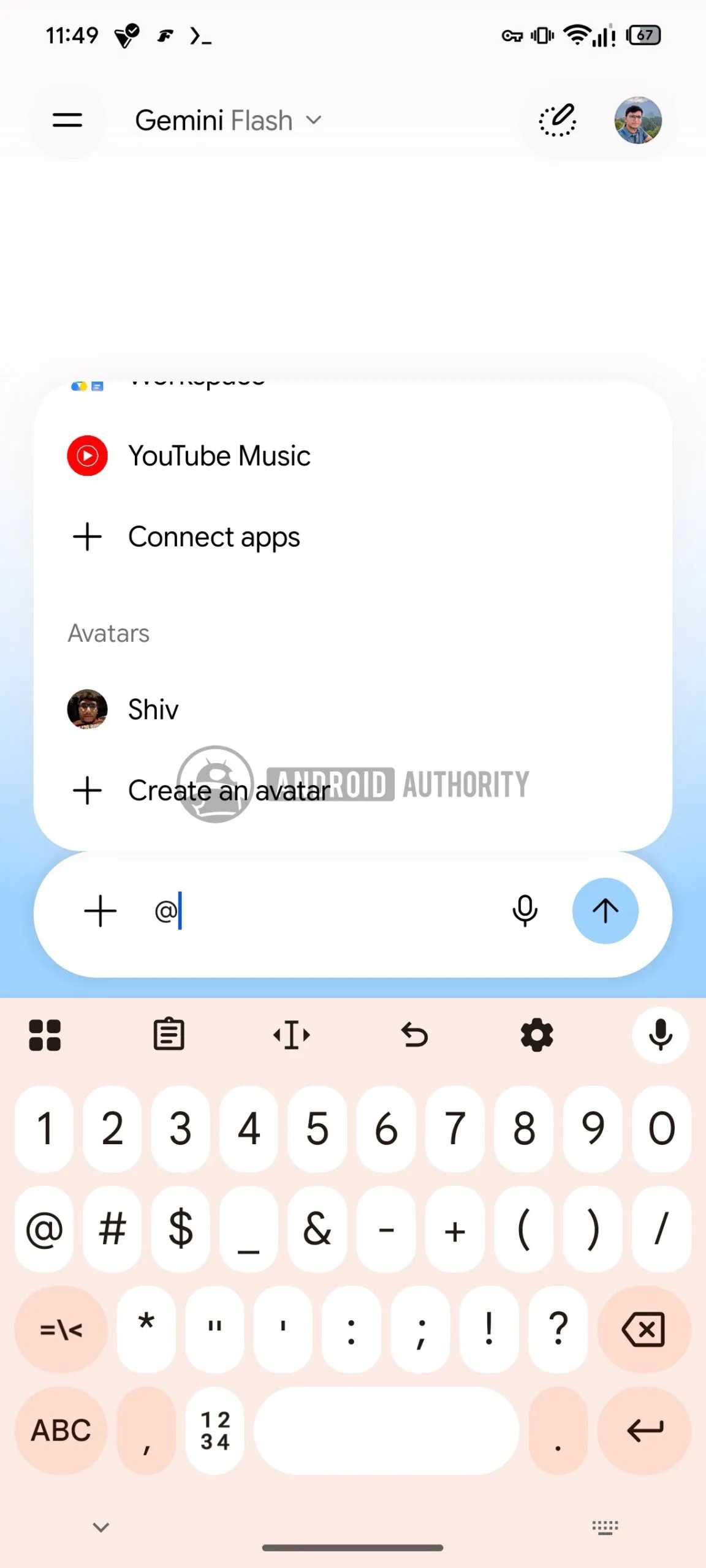Select the Shiv avatar
706x1568 pixels.
(x=352, y=709)
